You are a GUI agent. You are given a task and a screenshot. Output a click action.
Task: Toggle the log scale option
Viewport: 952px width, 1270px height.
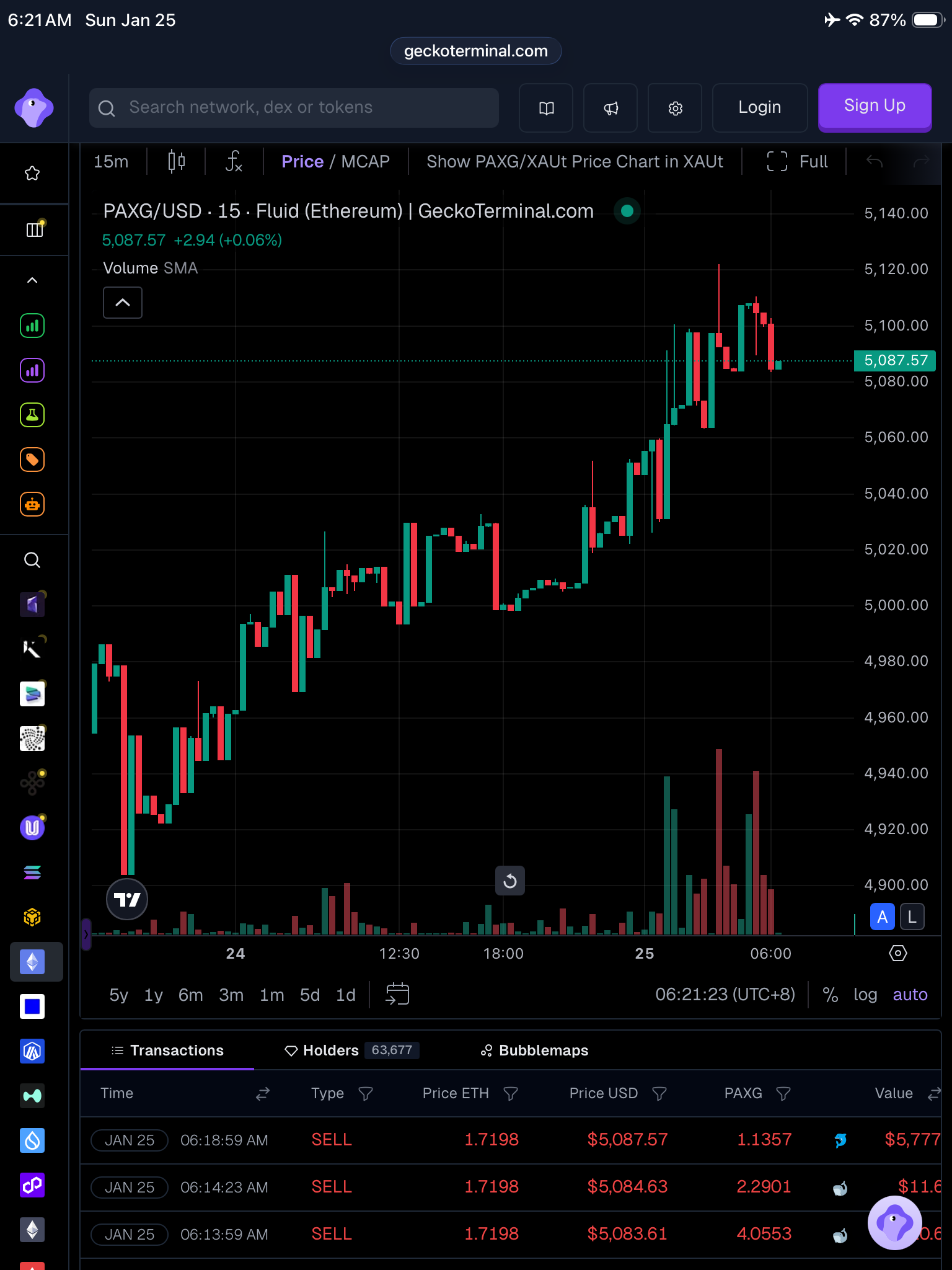coord(865,995)
